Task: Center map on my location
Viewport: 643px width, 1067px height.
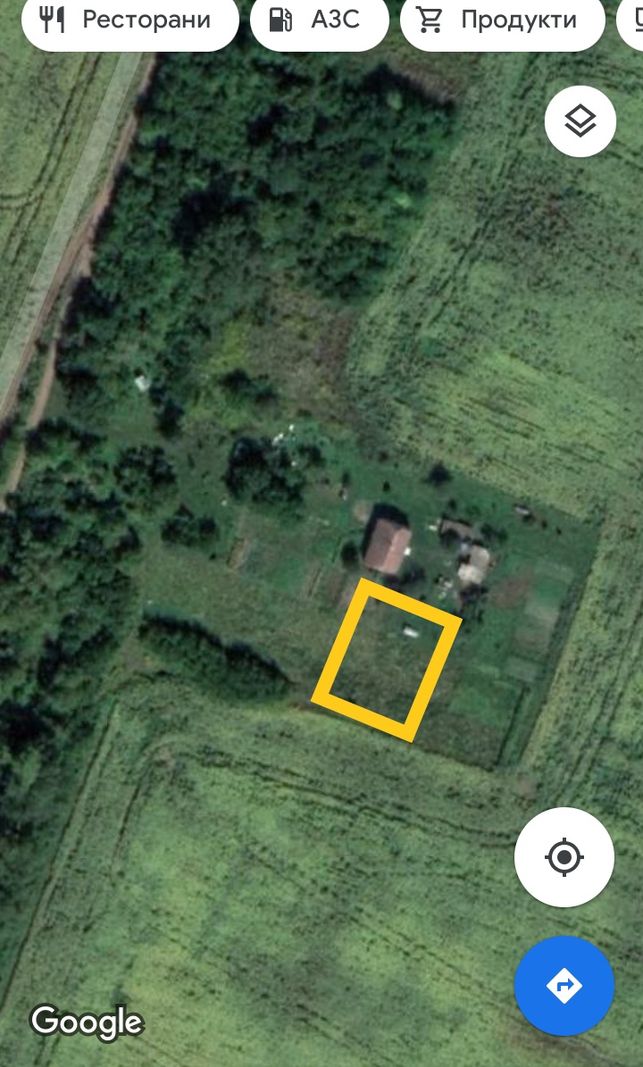Action: 564,857
